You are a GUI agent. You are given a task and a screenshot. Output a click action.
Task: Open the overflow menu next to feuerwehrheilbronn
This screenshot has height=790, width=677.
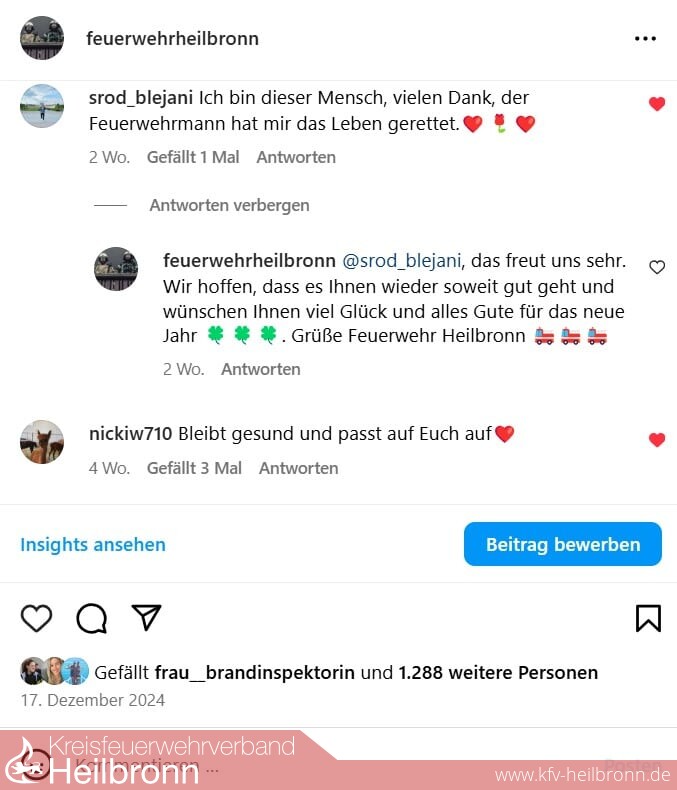click(x=645, y=39)
